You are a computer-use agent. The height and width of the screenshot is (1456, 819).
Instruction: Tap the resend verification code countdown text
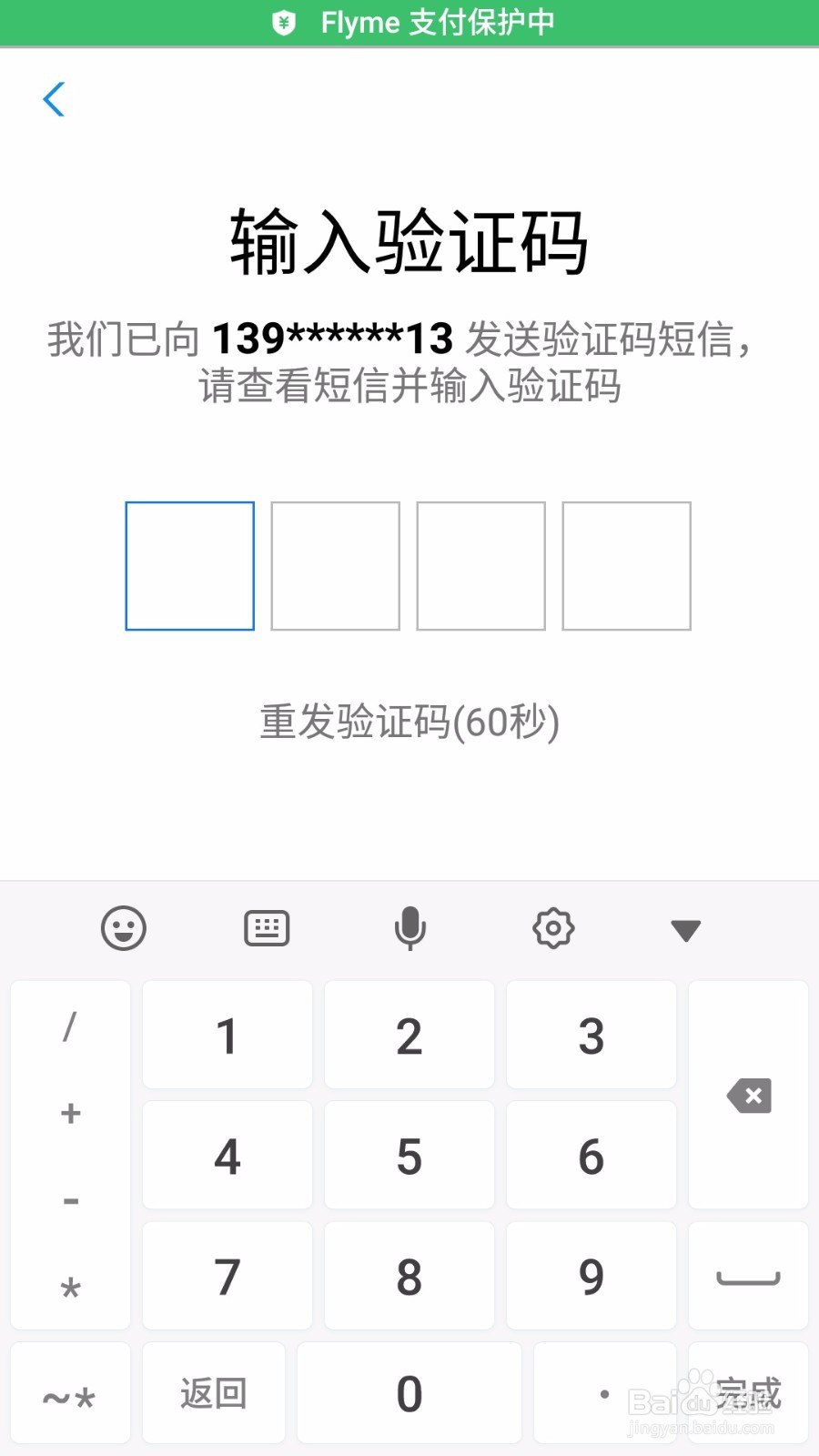click(409, 722)
